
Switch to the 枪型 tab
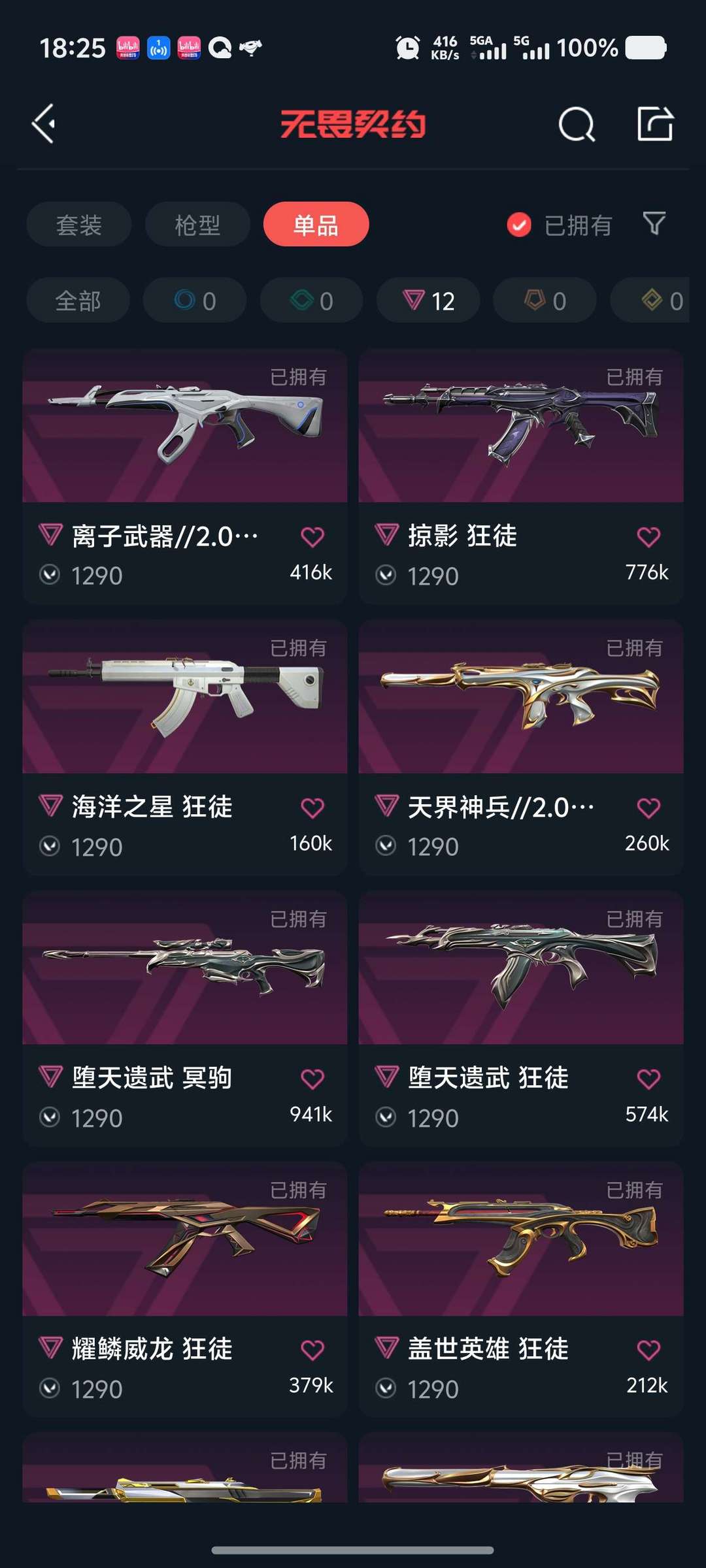click(196, 224)
